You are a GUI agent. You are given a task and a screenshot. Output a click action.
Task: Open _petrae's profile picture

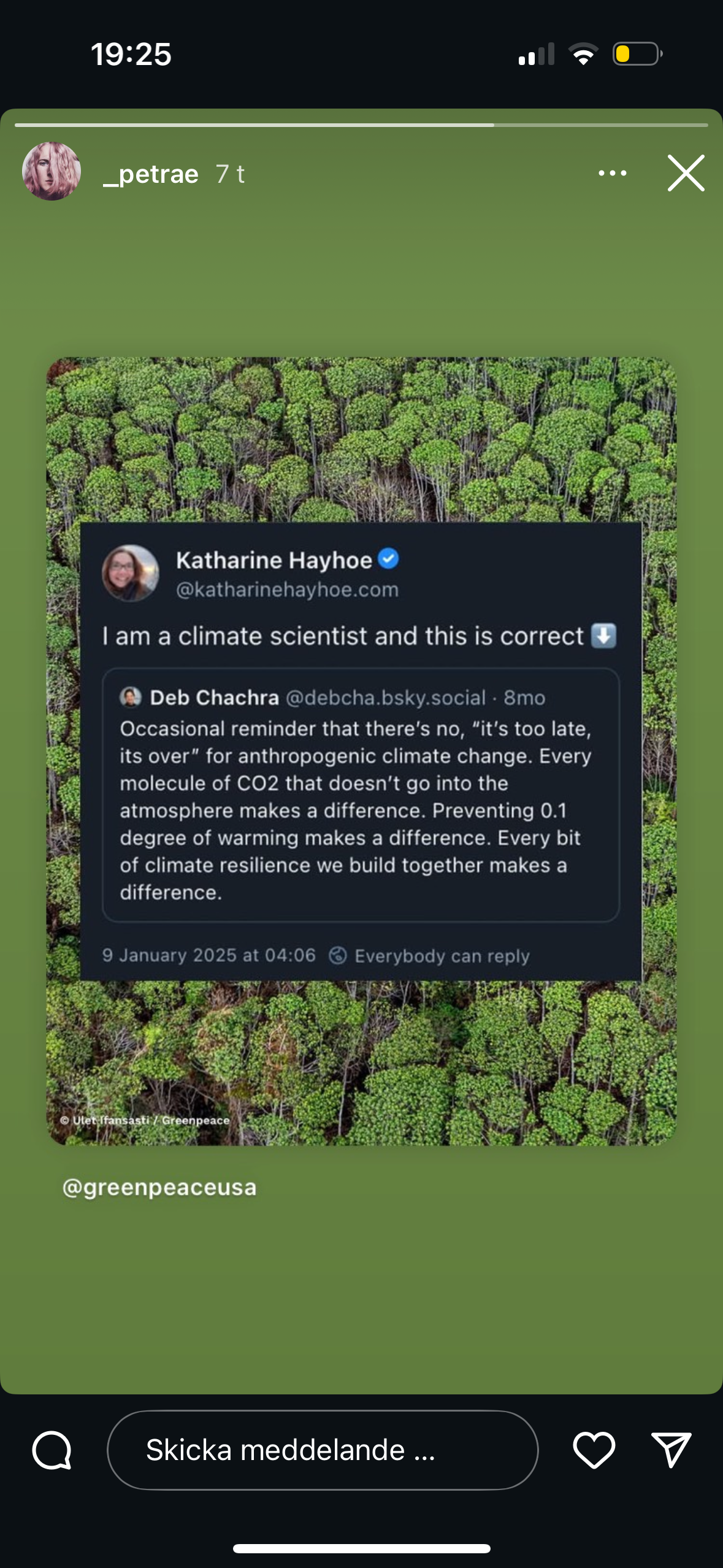pos(52,172)
